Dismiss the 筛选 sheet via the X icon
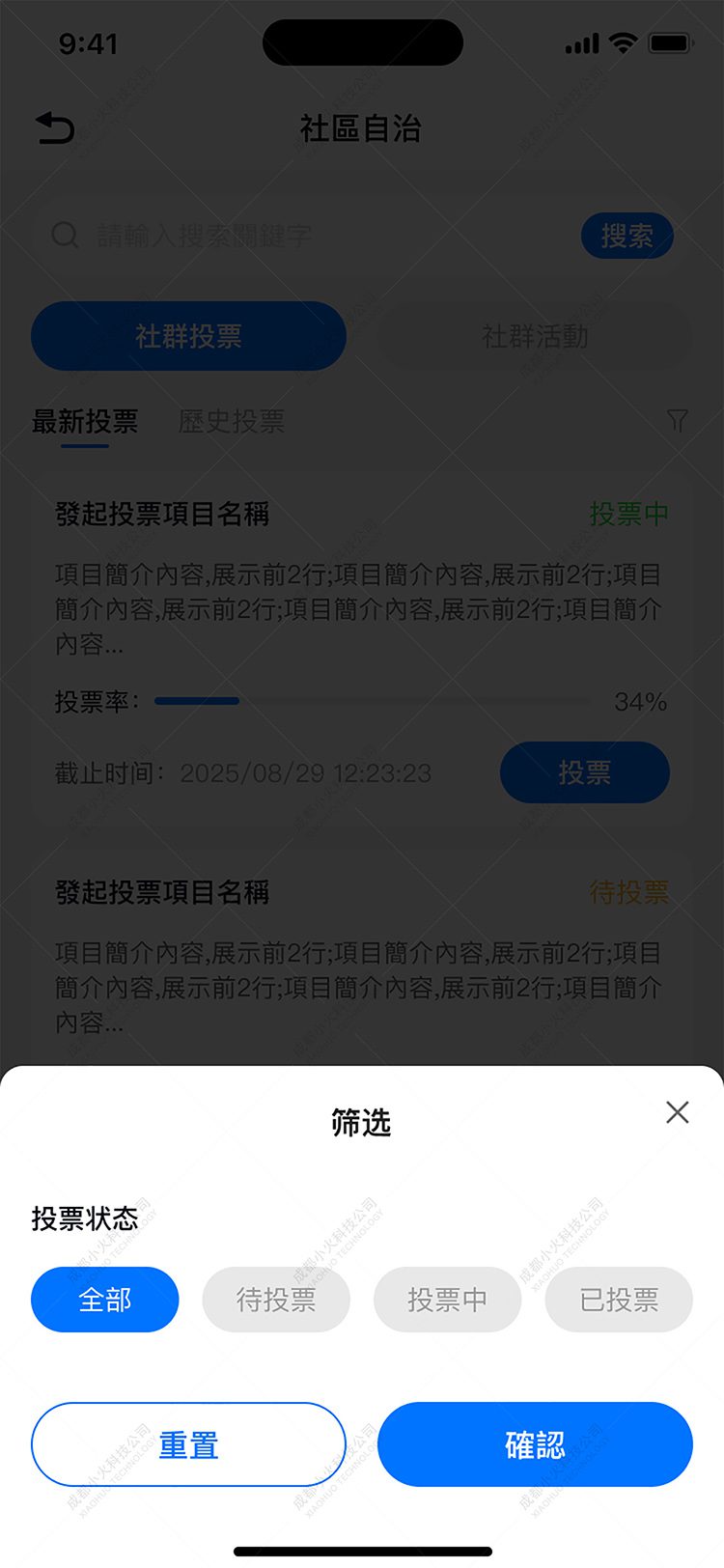Viewport: 724px width, 1568px height. click(x=677, y=1112)
